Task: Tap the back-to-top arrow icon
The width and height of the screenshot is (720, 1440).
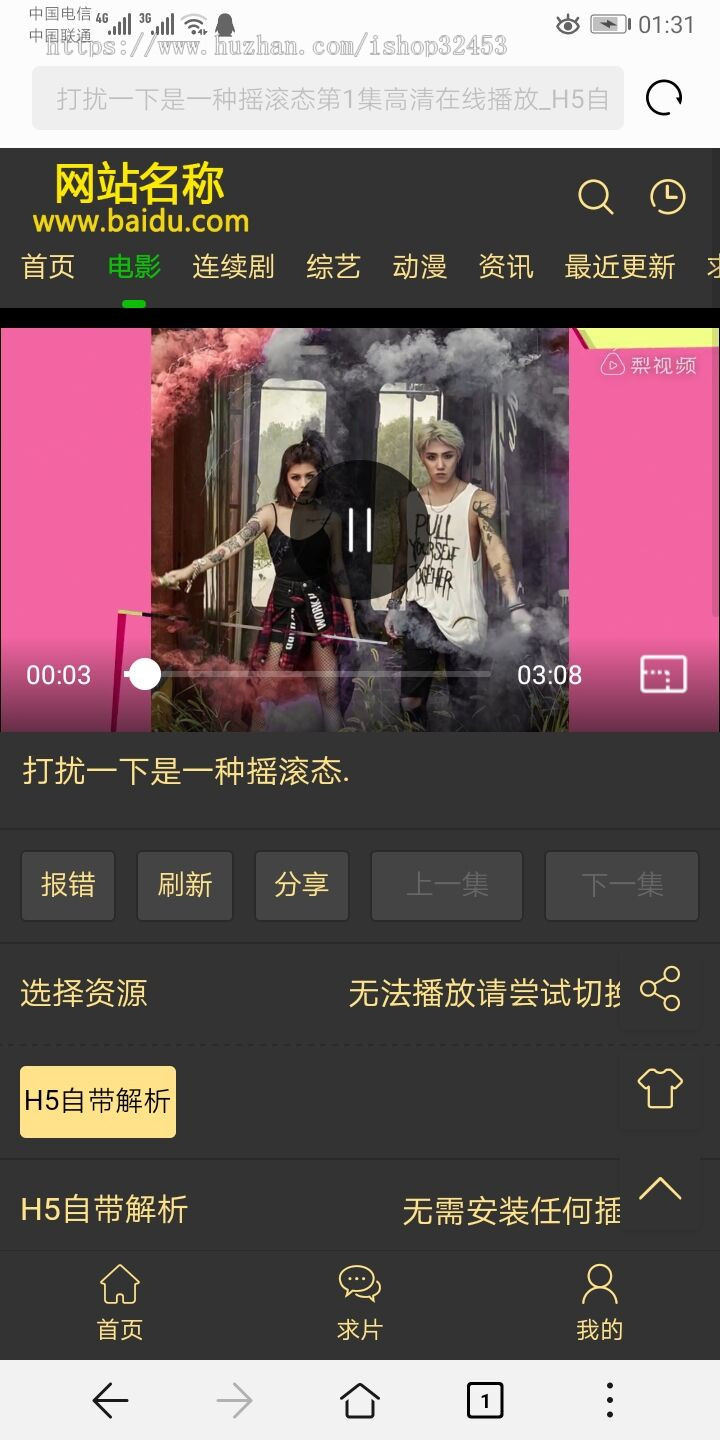Action: tap(660, 1188)
